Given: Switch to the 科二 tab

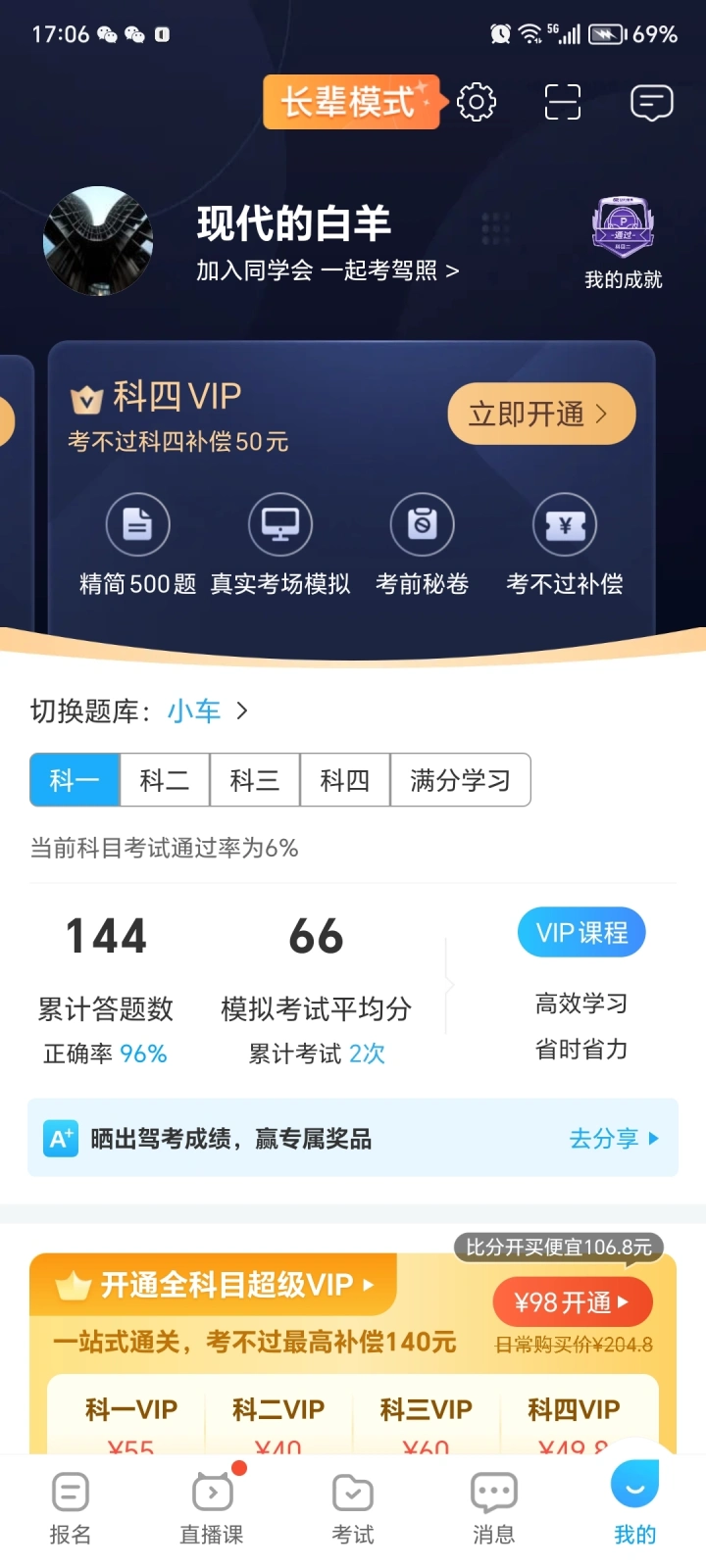Looking at the screenshot, I should (165, 780).
